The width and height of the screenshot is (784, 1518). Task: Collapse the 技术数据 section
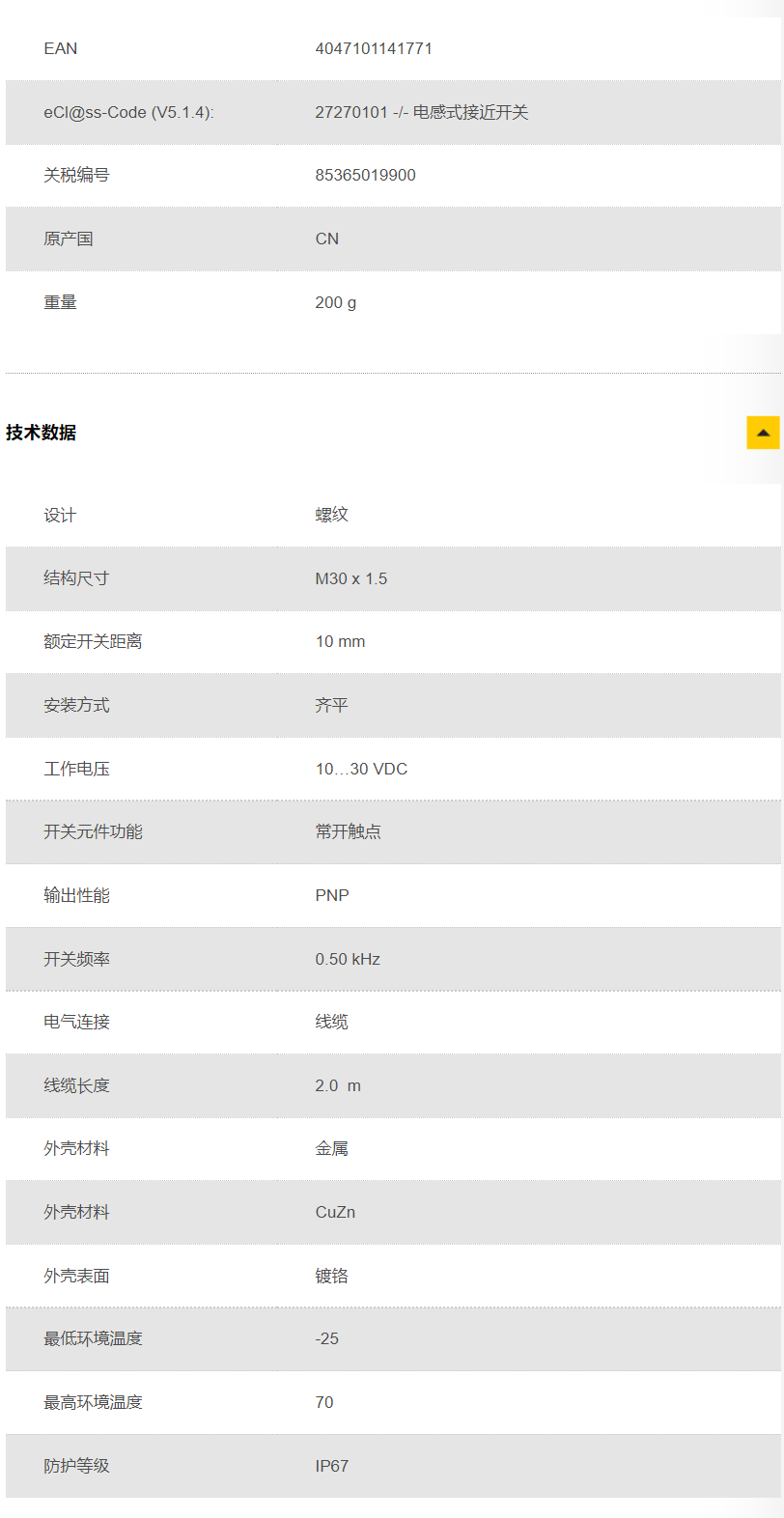tap(763, 433)
